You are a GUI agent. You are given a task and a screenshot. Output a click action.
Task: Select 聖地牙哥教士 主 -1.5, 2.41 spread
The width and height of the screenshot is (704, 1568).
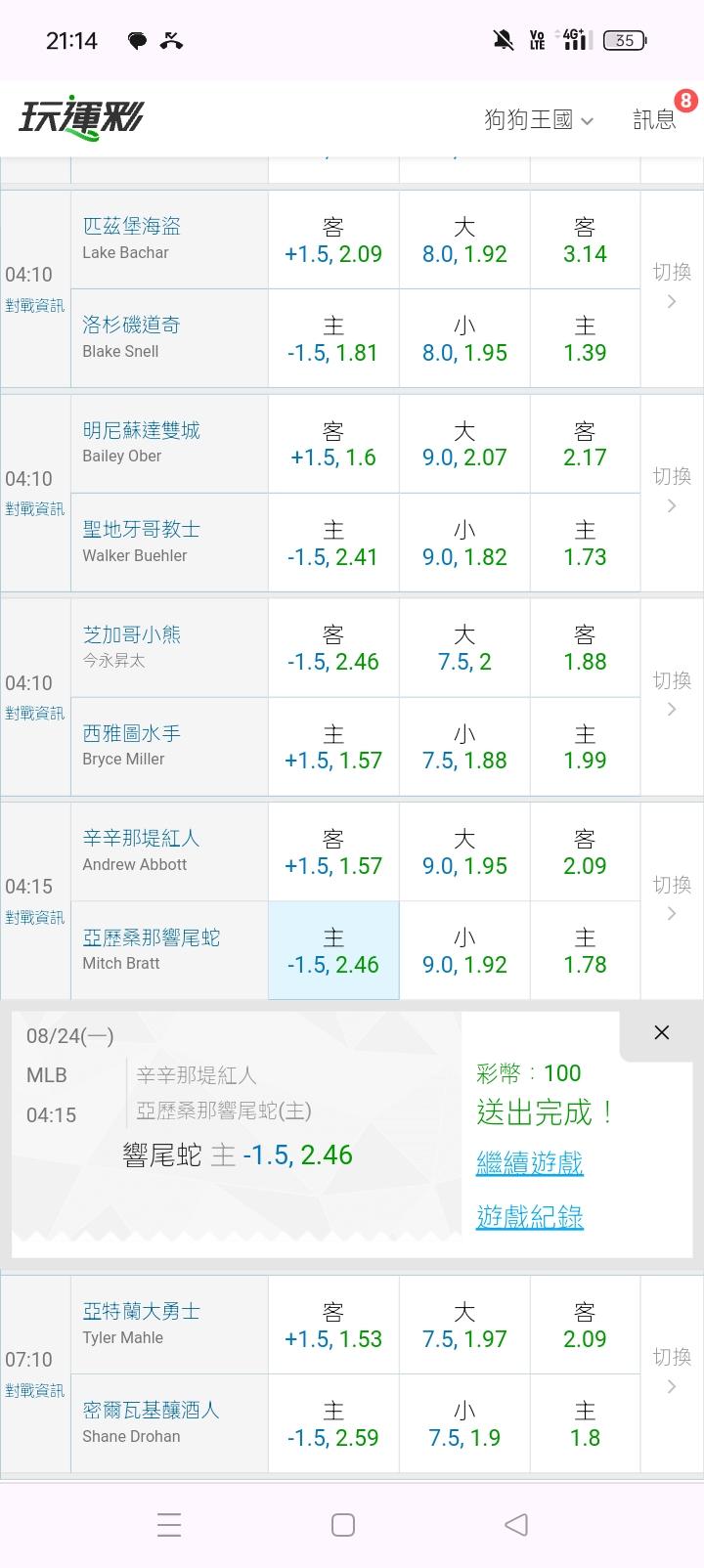point(333,543)
